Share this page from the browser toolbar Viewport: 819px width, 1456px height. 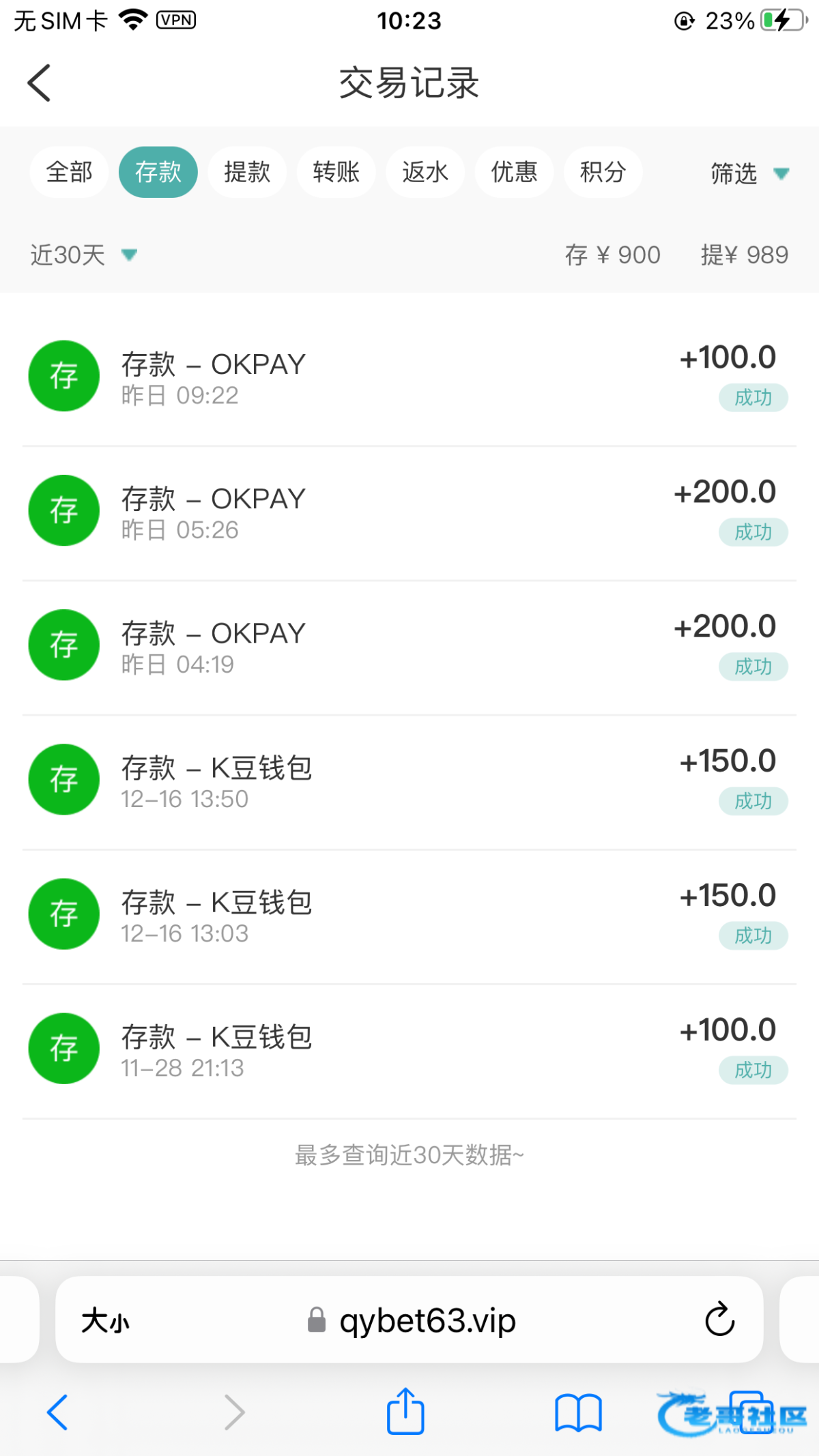point(405,1411)
